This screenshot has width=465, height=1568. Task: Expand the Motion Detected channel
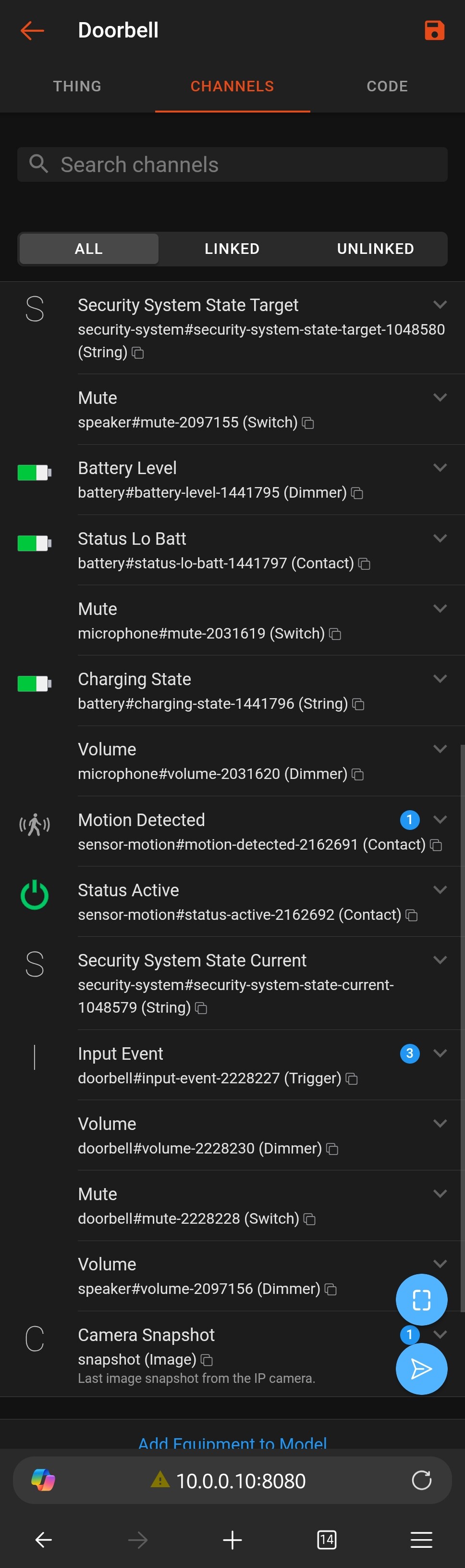(x=440, y=819)
